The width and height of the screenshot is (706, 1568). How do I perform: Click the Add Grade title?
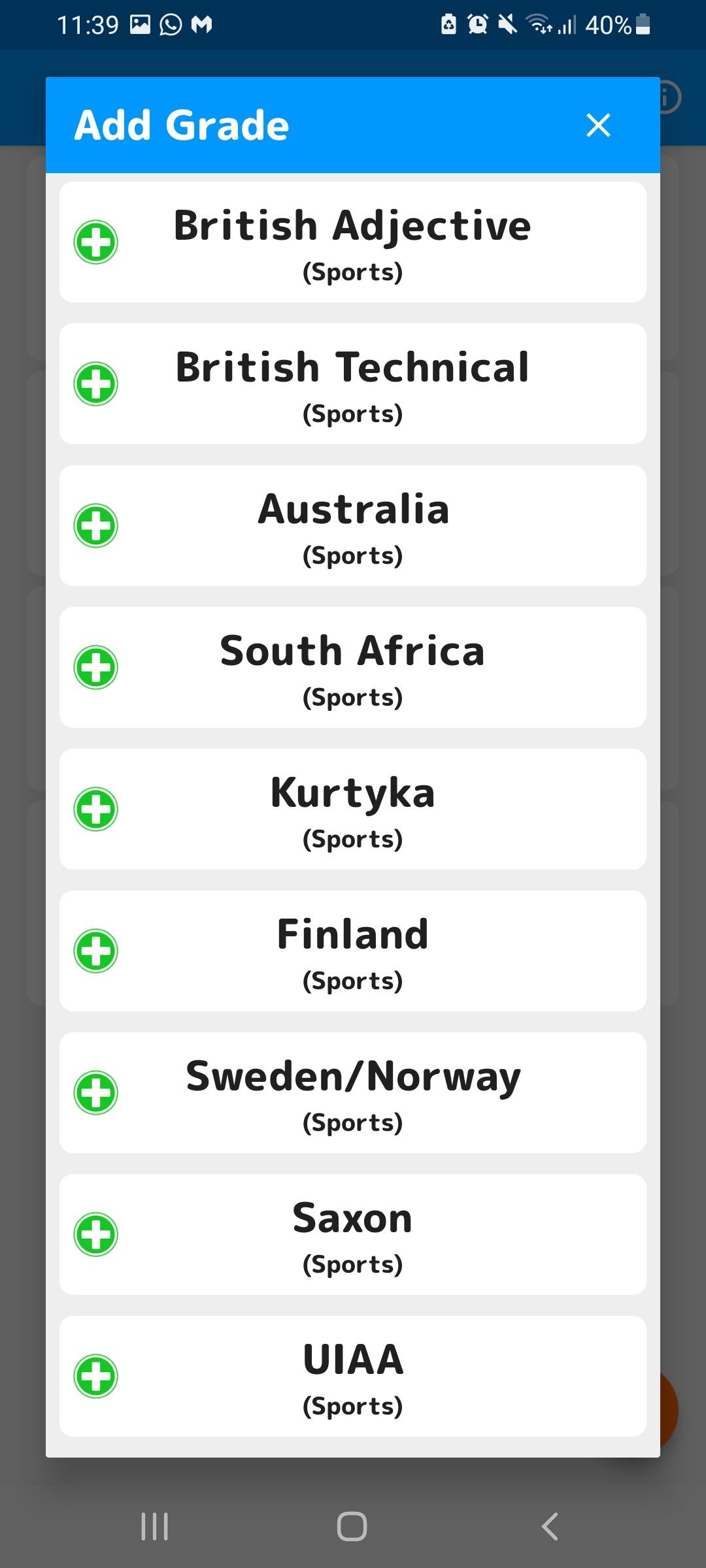click(182, 125)
